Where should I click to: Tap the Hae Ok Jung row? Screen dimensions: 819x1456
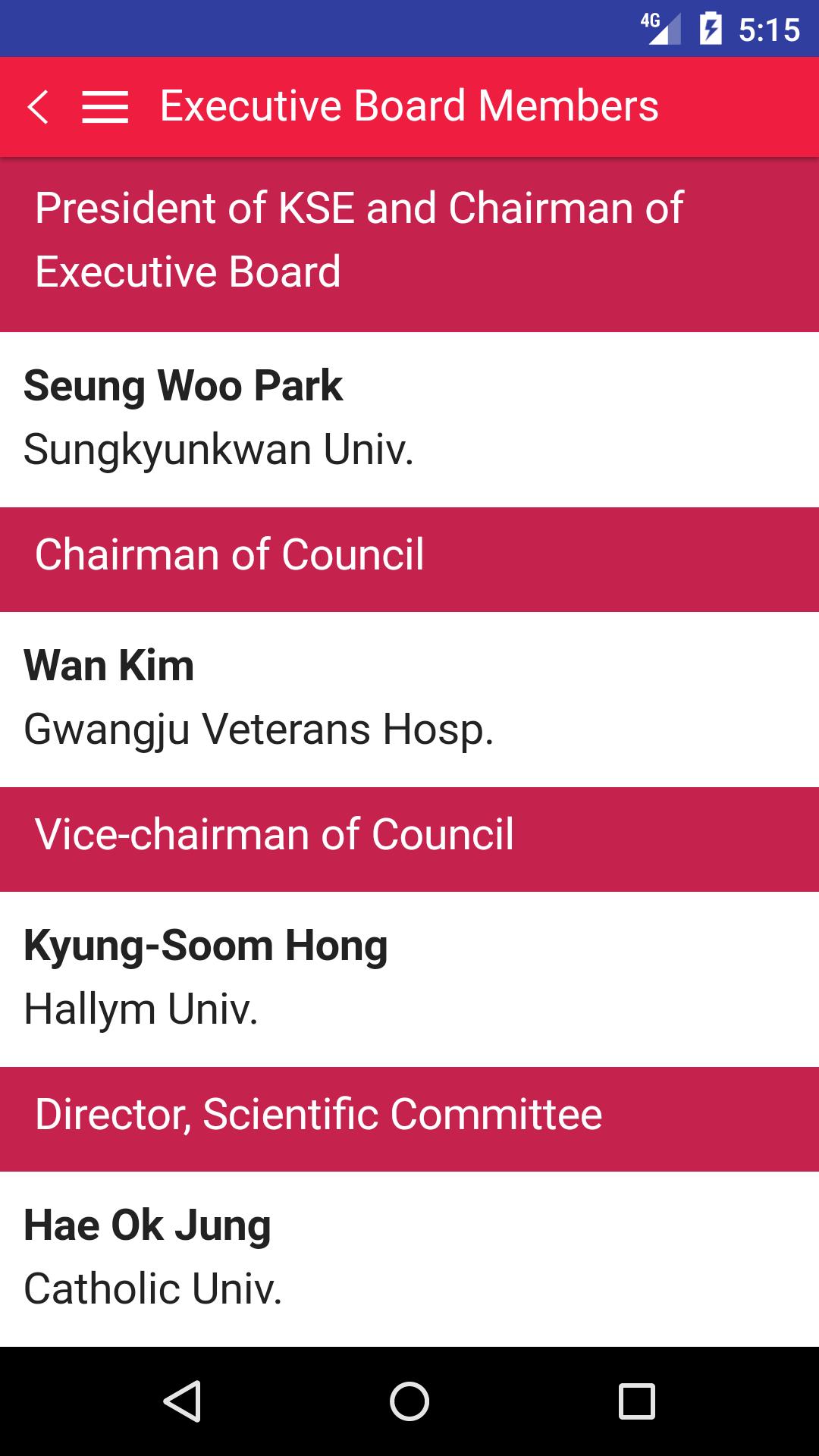[x=409, y=1258]
